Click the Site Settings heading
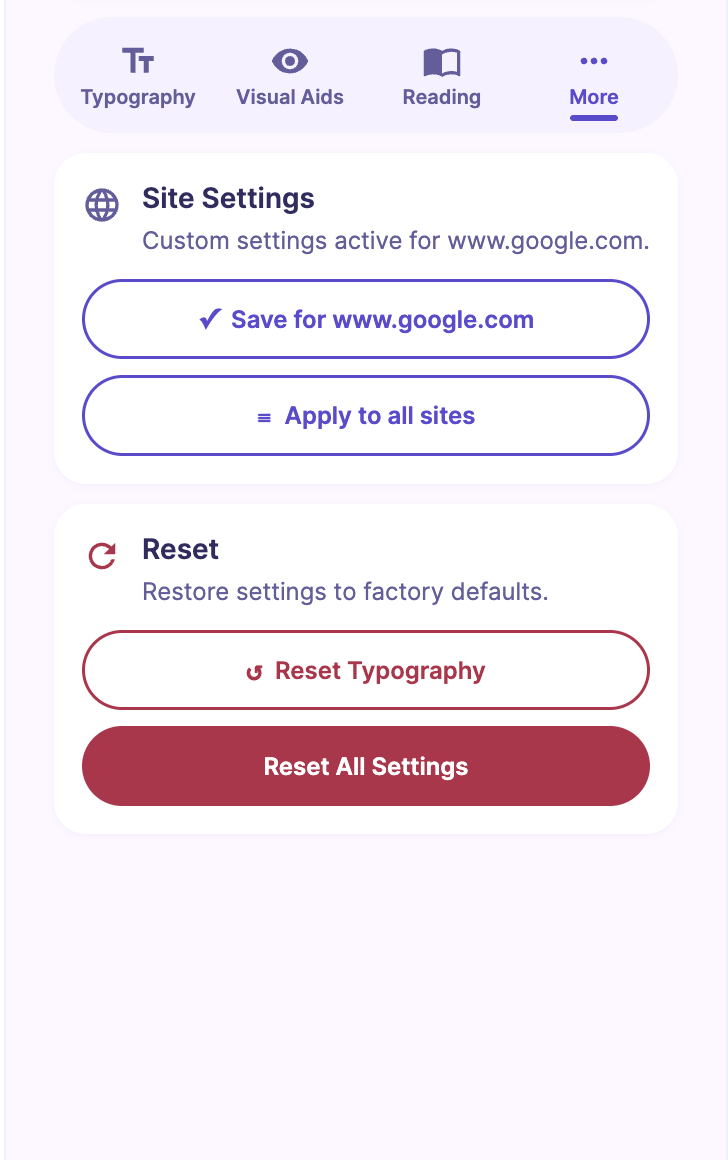Image resolution: width=728 pixels, height=1160 pixels. click(x=228, y=198)
